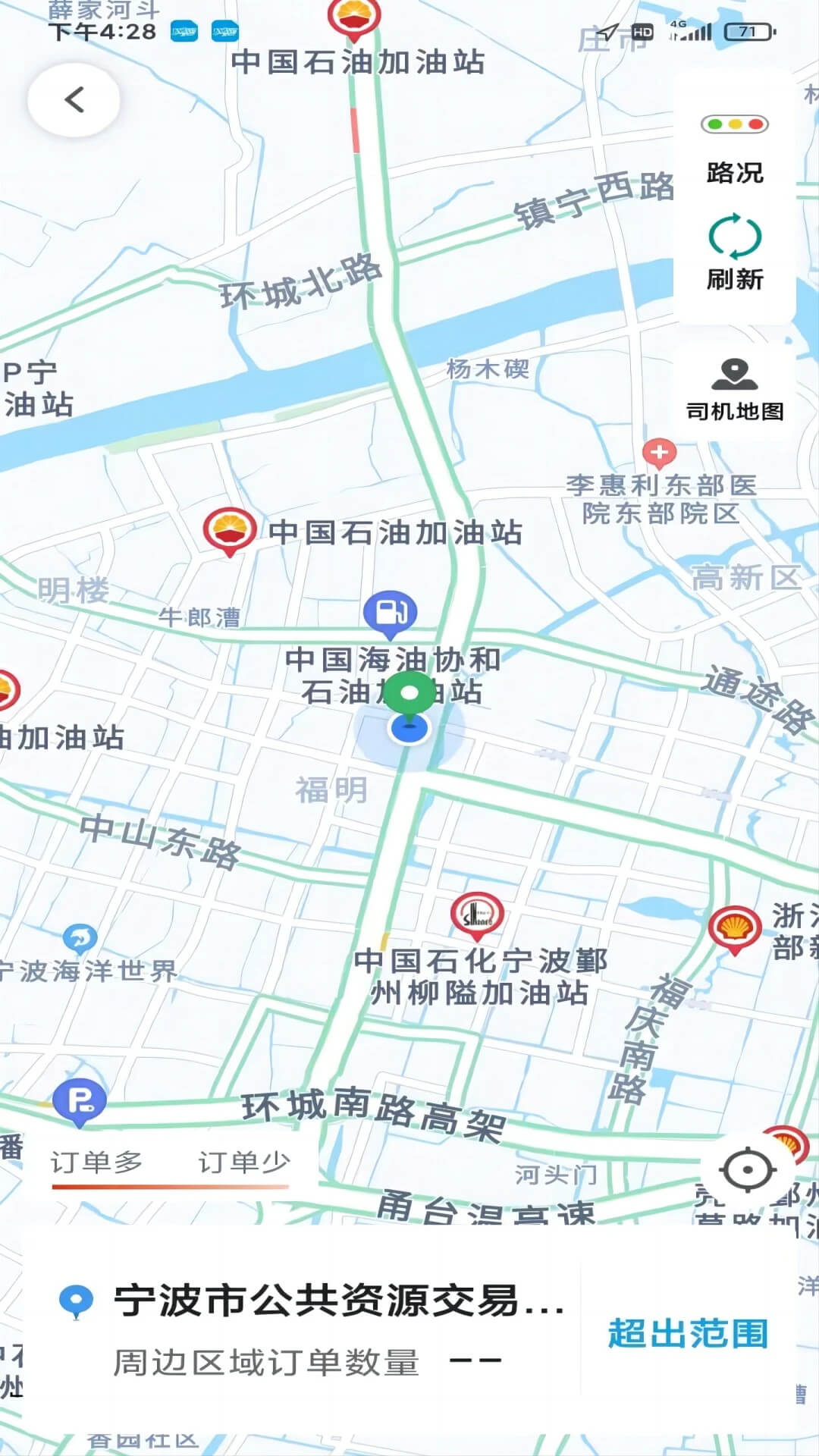The height and width of the screenshot is (1456, 819).
Task: Select 中国海油协和石油加油站 map marker
Action: pyautogui.click(x=390, y=613)
